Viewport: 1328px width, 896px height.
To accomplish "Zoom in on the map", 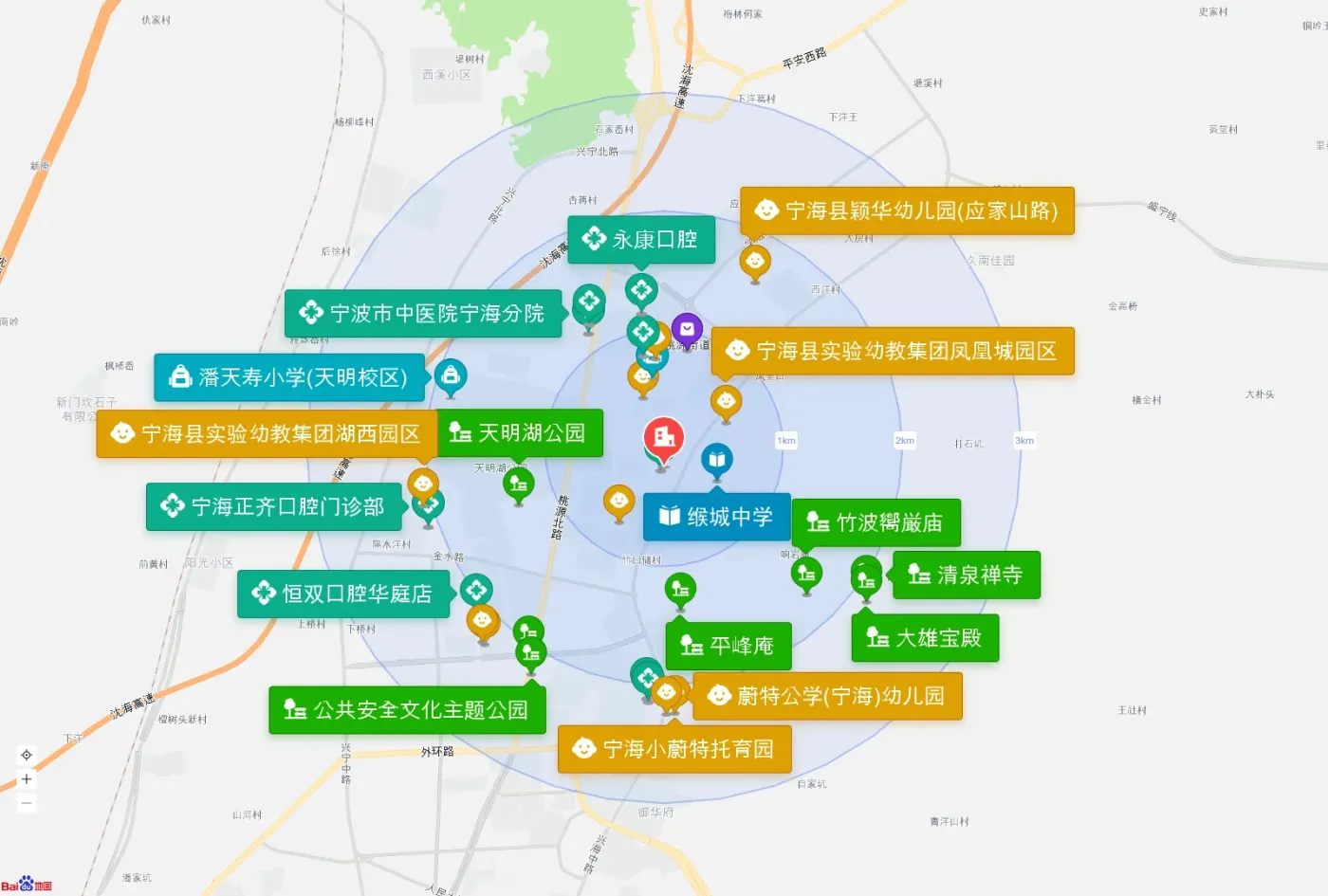I will (x=27, y=779).
